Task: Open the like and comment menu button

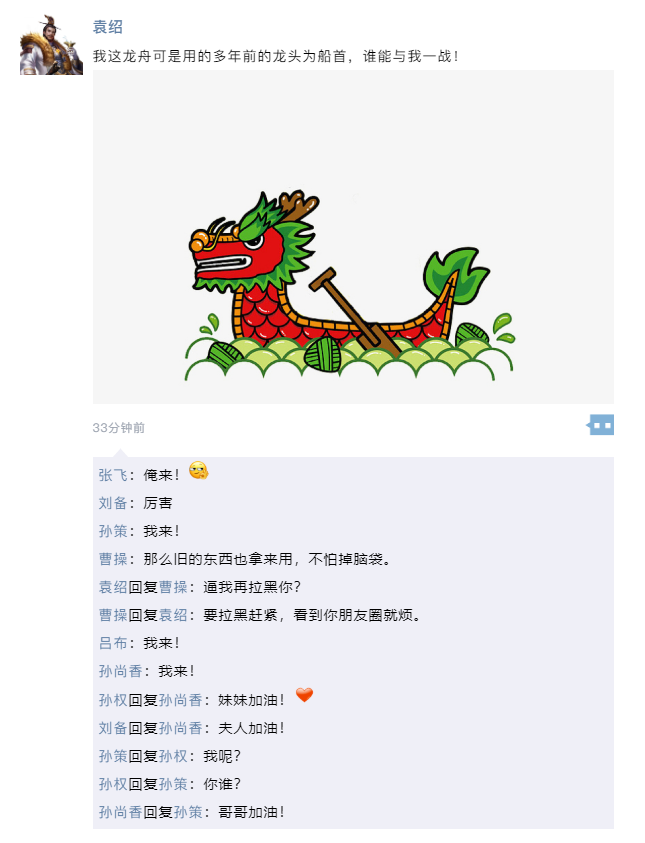Action: pyautogui.click(x=600, y=426)
